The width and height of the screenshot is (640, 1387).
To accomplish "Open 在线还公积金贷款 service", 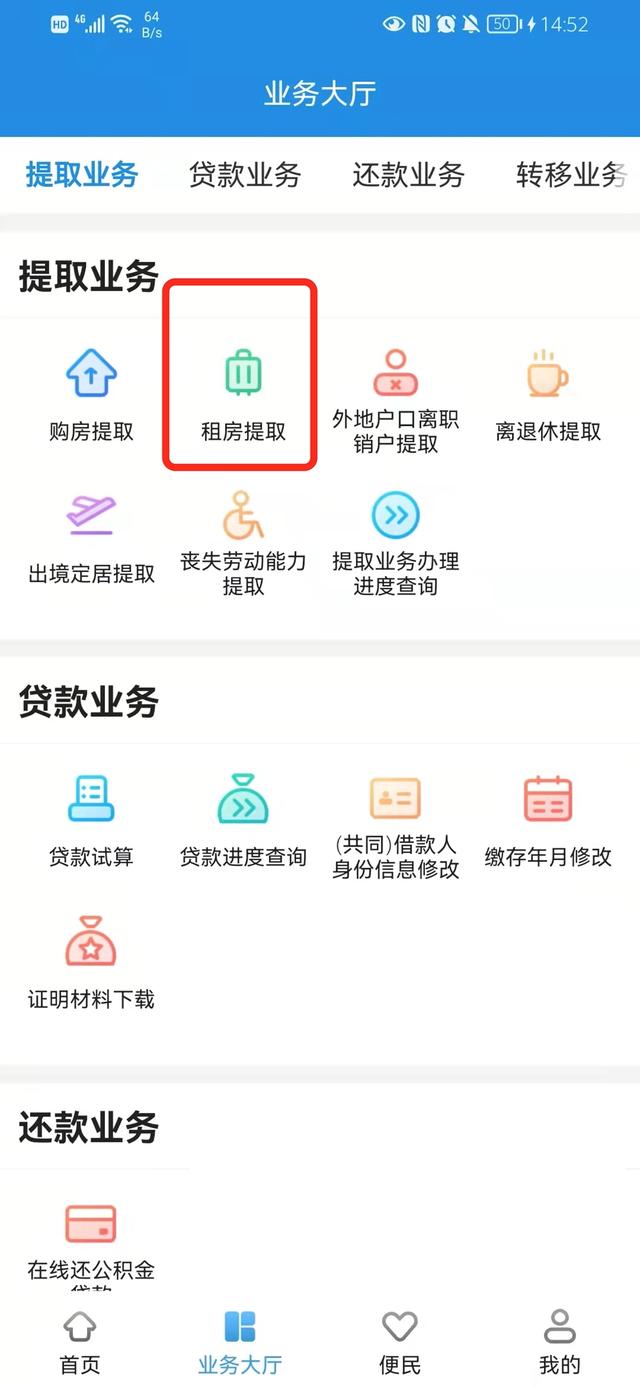I will pyautogui.click(x=91, y=1240).
